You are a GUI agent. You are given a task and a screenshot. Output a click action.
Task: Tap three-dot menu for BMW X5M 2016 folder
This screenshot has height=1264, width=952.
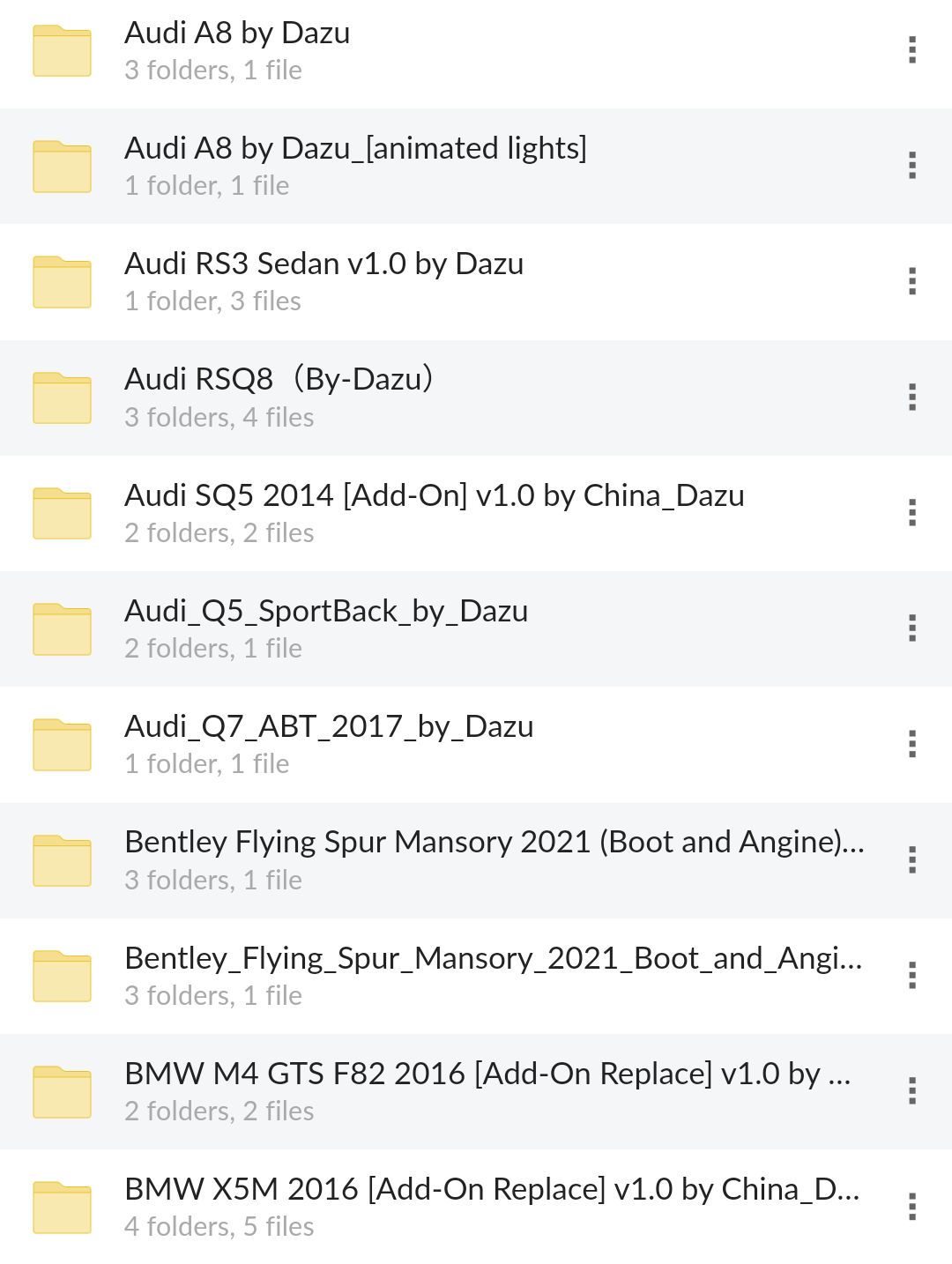coord(912,1206)
